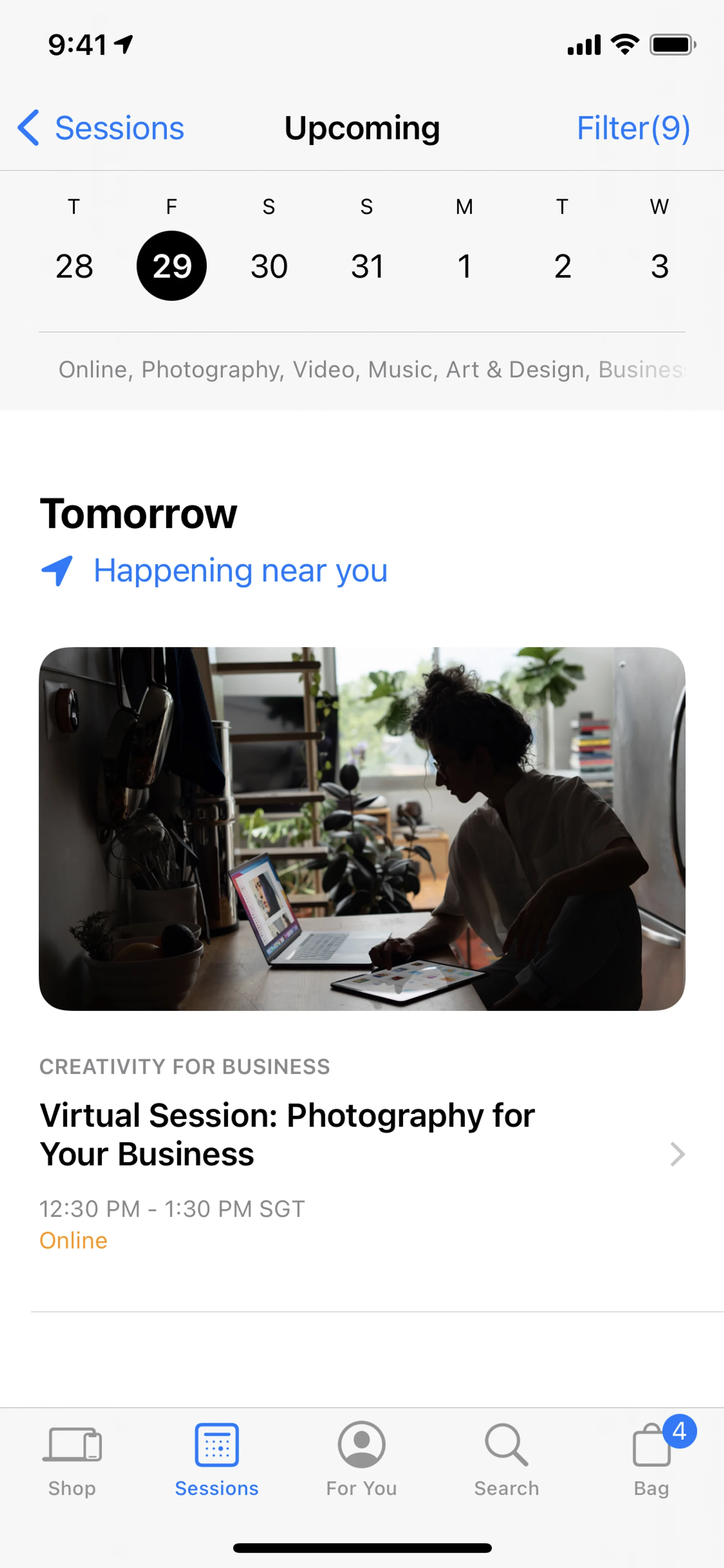The width and height of the screenshot is (724, 1568).
Task: Open the Filter(9) options
Action: coord(633,128)
